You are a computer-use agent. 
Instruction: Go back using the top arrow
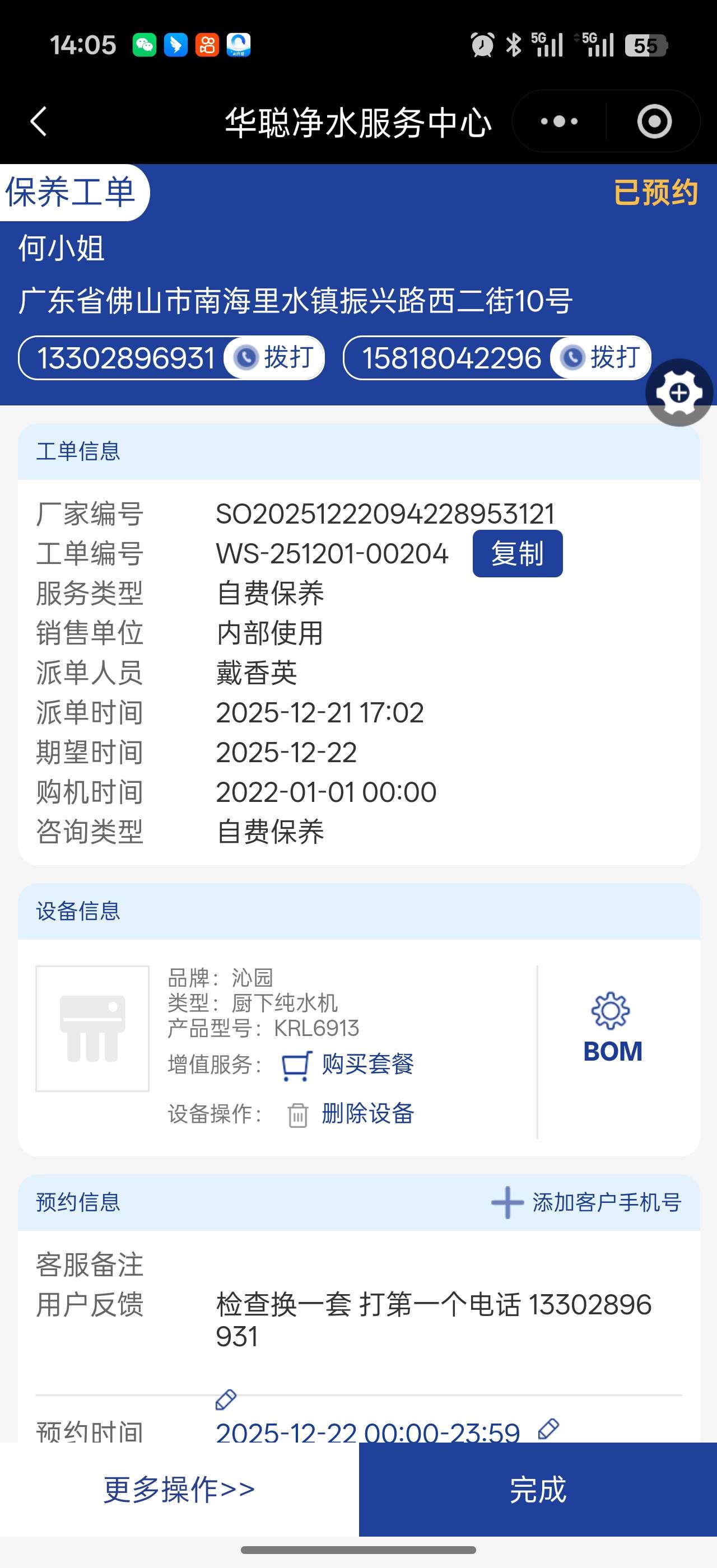click(x=38, y=121)
